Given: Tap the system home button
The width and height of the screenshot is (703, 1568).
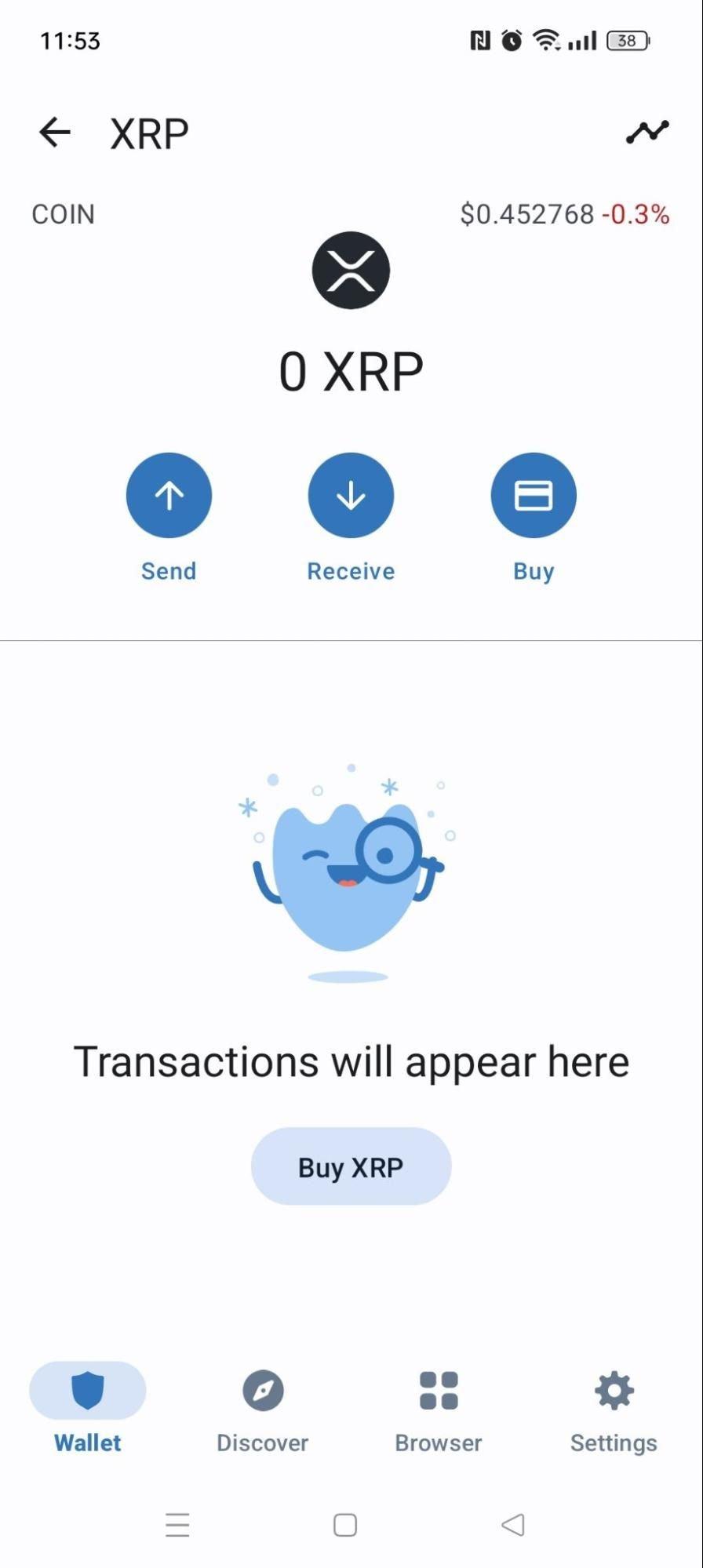Looking at the screenshot, I should point(345,1525).
